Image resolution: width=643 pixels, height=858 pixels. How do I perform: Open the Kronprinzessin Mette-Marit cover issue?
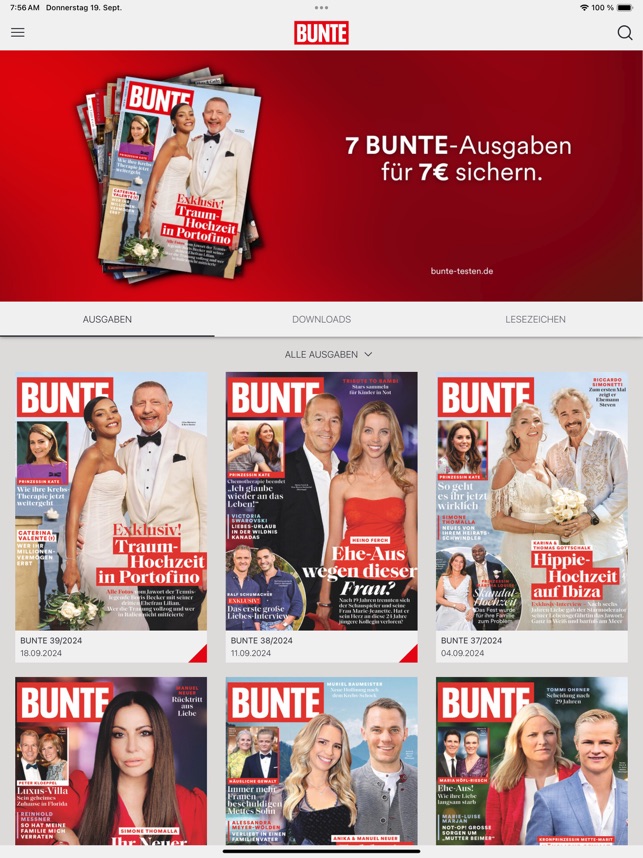click(532, 760)
